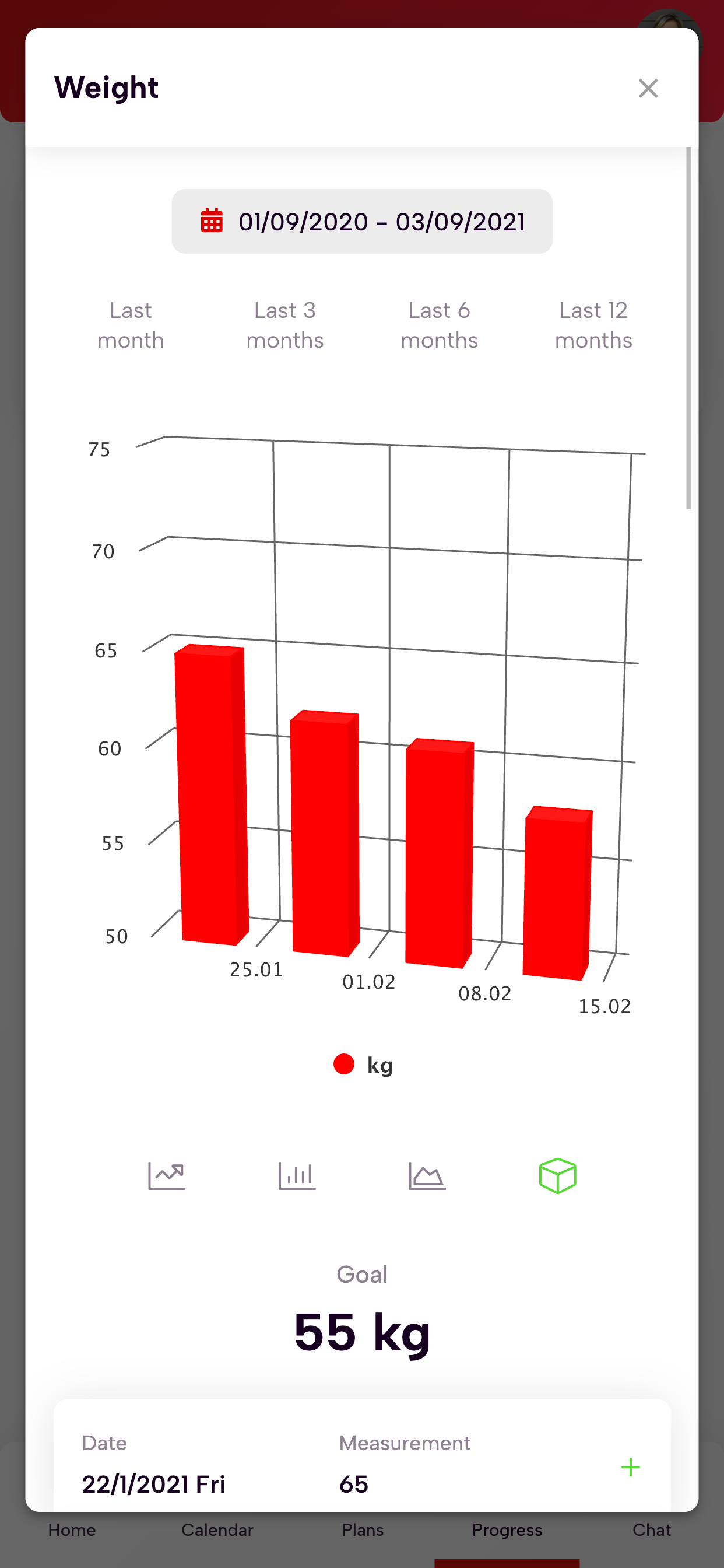Screen dimensions: 724x1568
Task: Select the 3D cube chart view
Action: pos(557,1175)
